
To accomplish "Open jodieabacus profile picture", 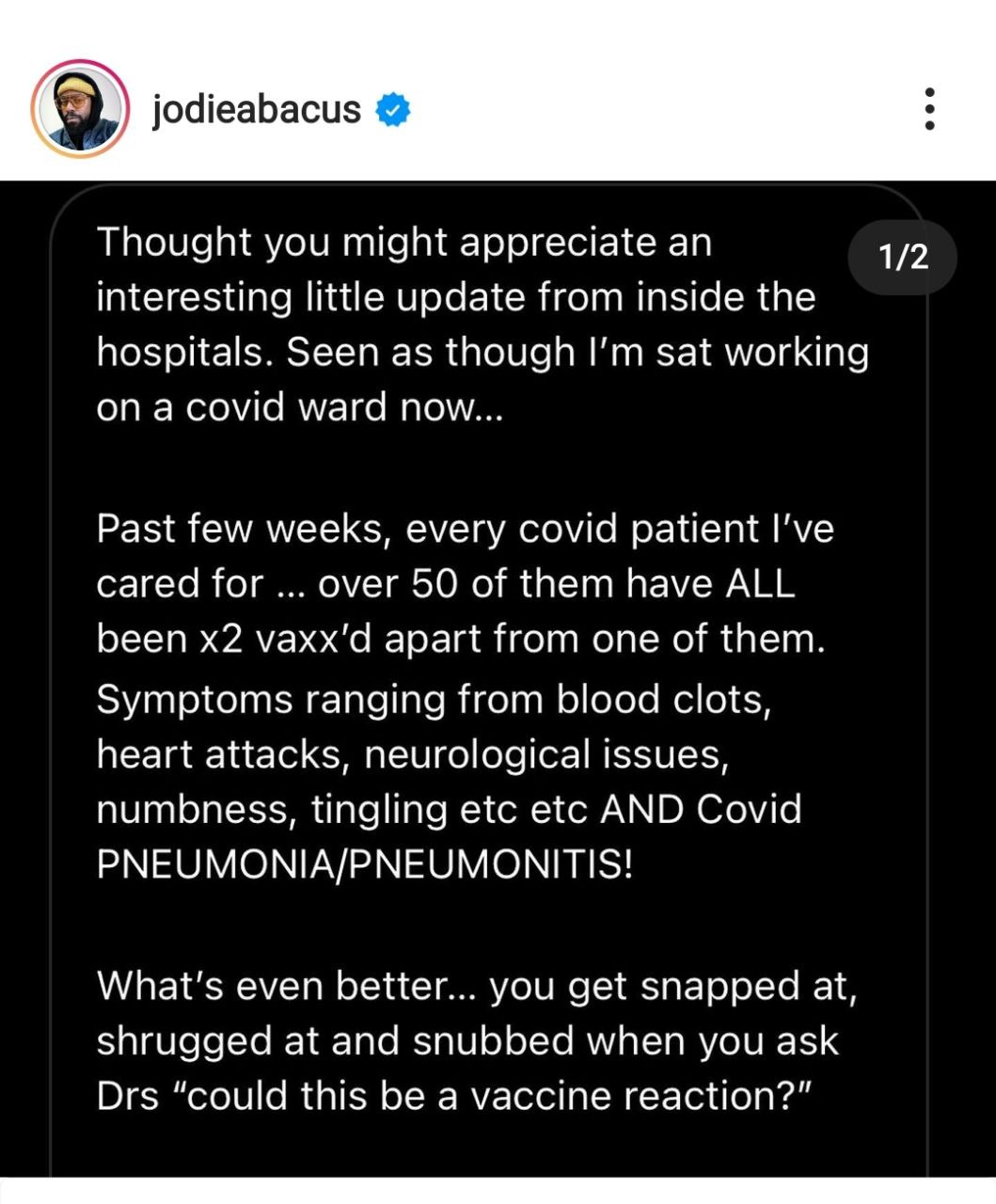I will pyautogui.click(x=79, y=109).
